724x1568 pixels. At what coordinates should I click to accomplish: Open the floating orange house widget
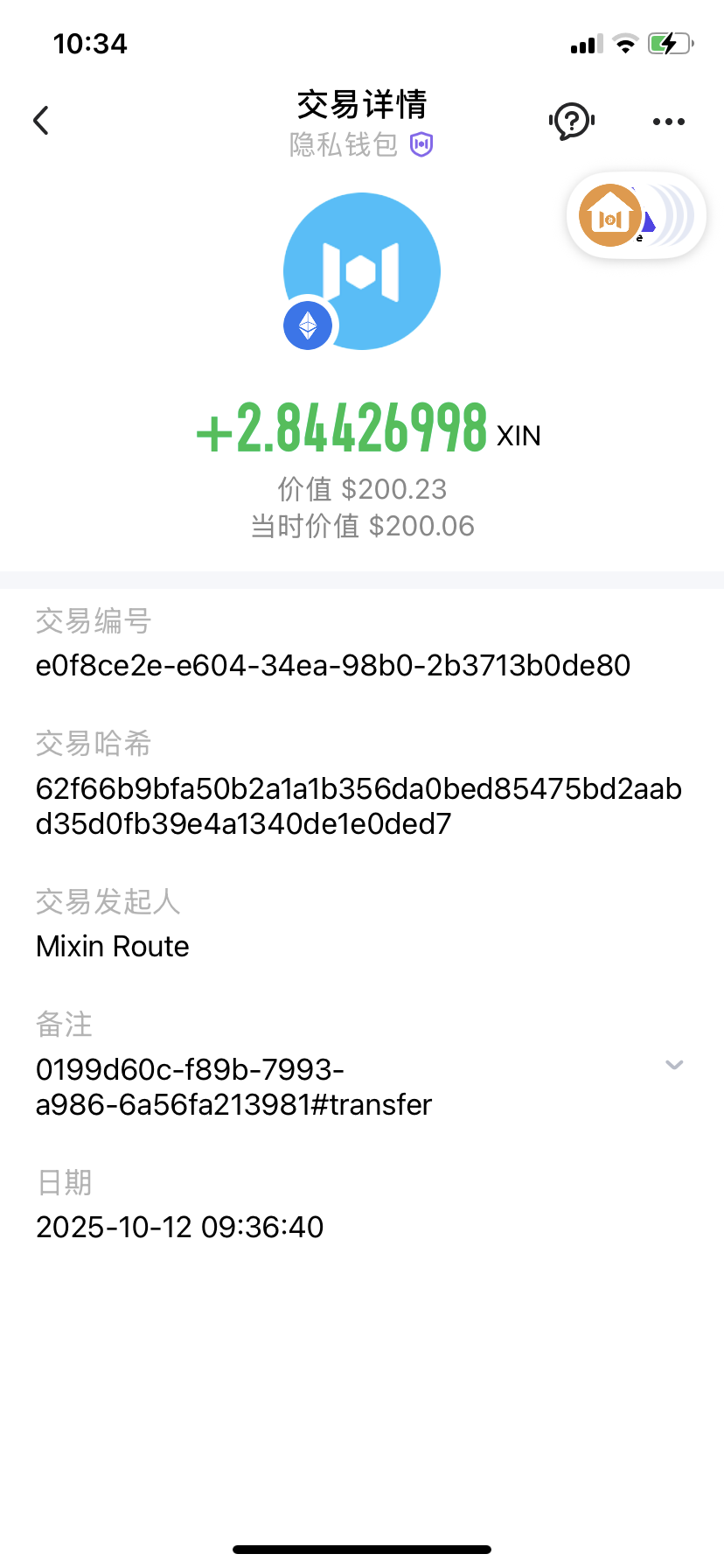[x=610, y=215]
